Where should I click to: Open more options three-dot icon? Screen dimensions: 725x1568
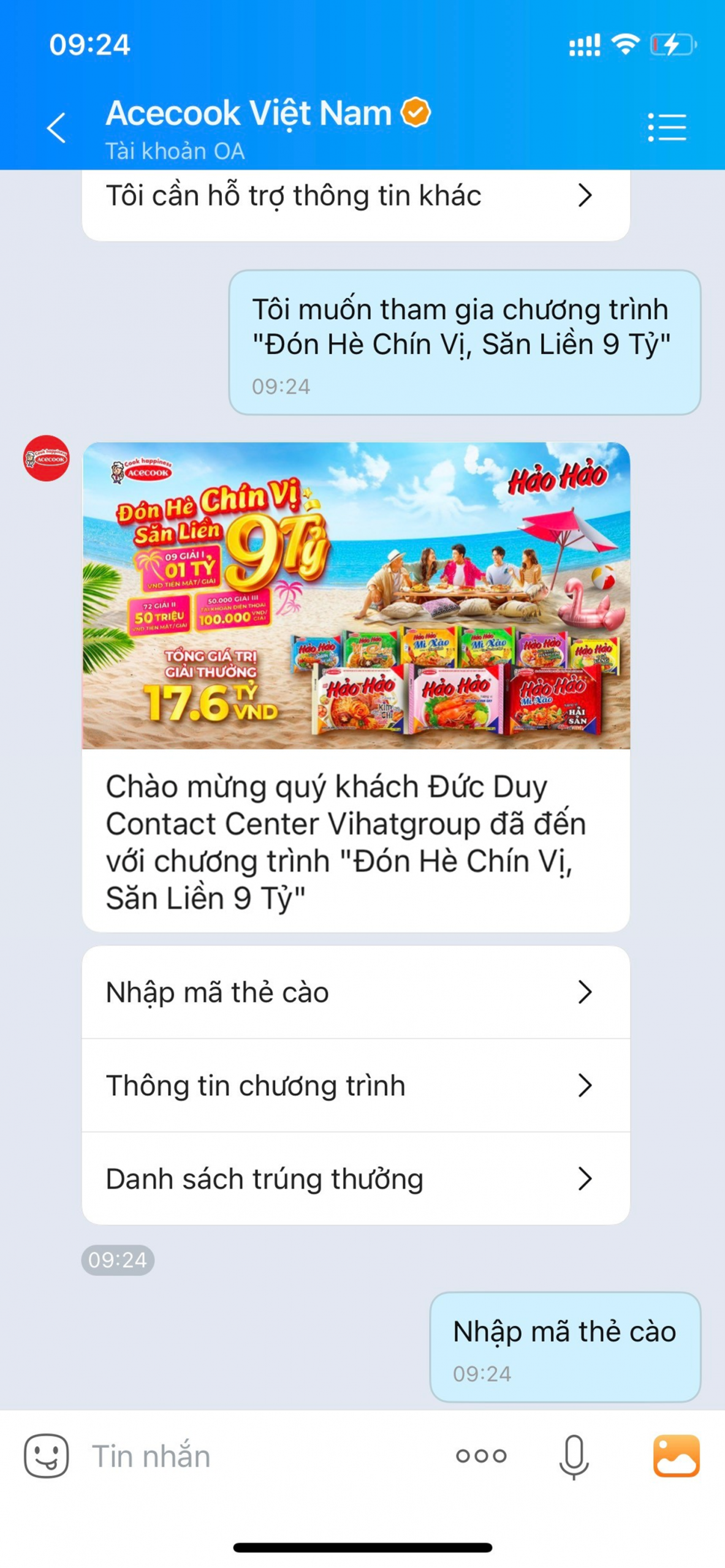click(x=481, y=1457)
